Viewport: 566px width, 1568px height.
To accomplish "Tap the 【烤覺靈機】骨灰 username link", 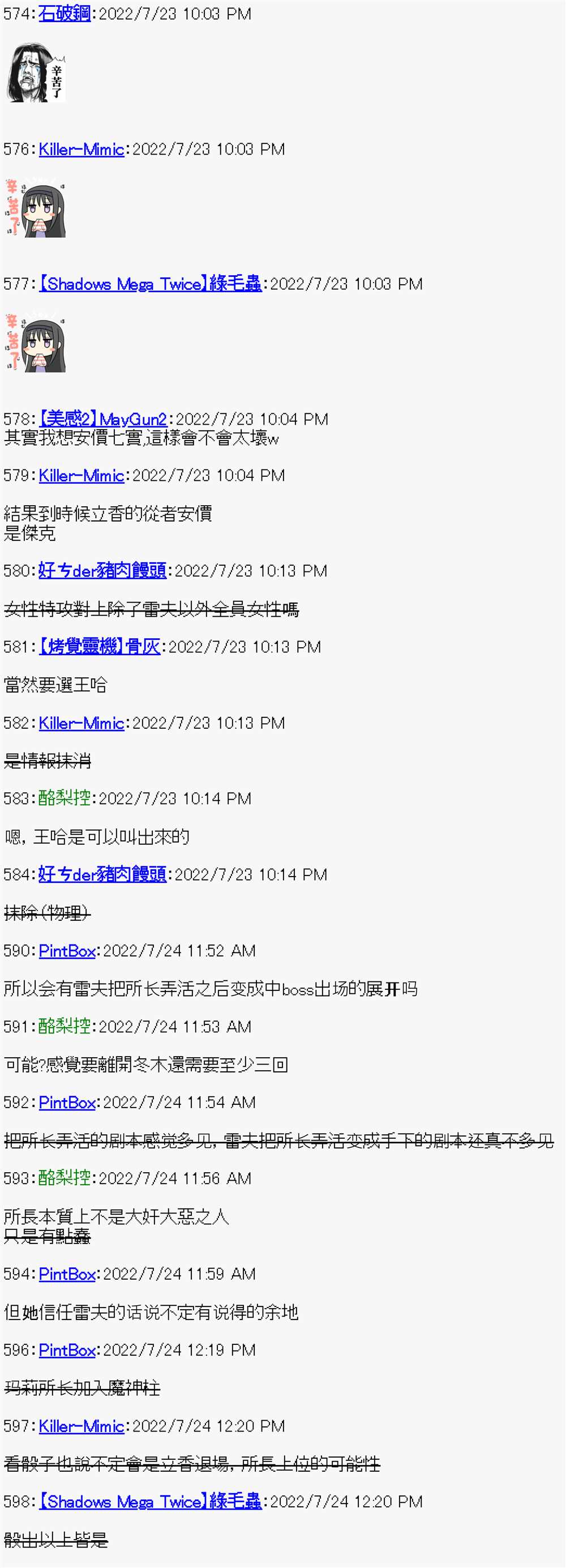I will point(100,647).
